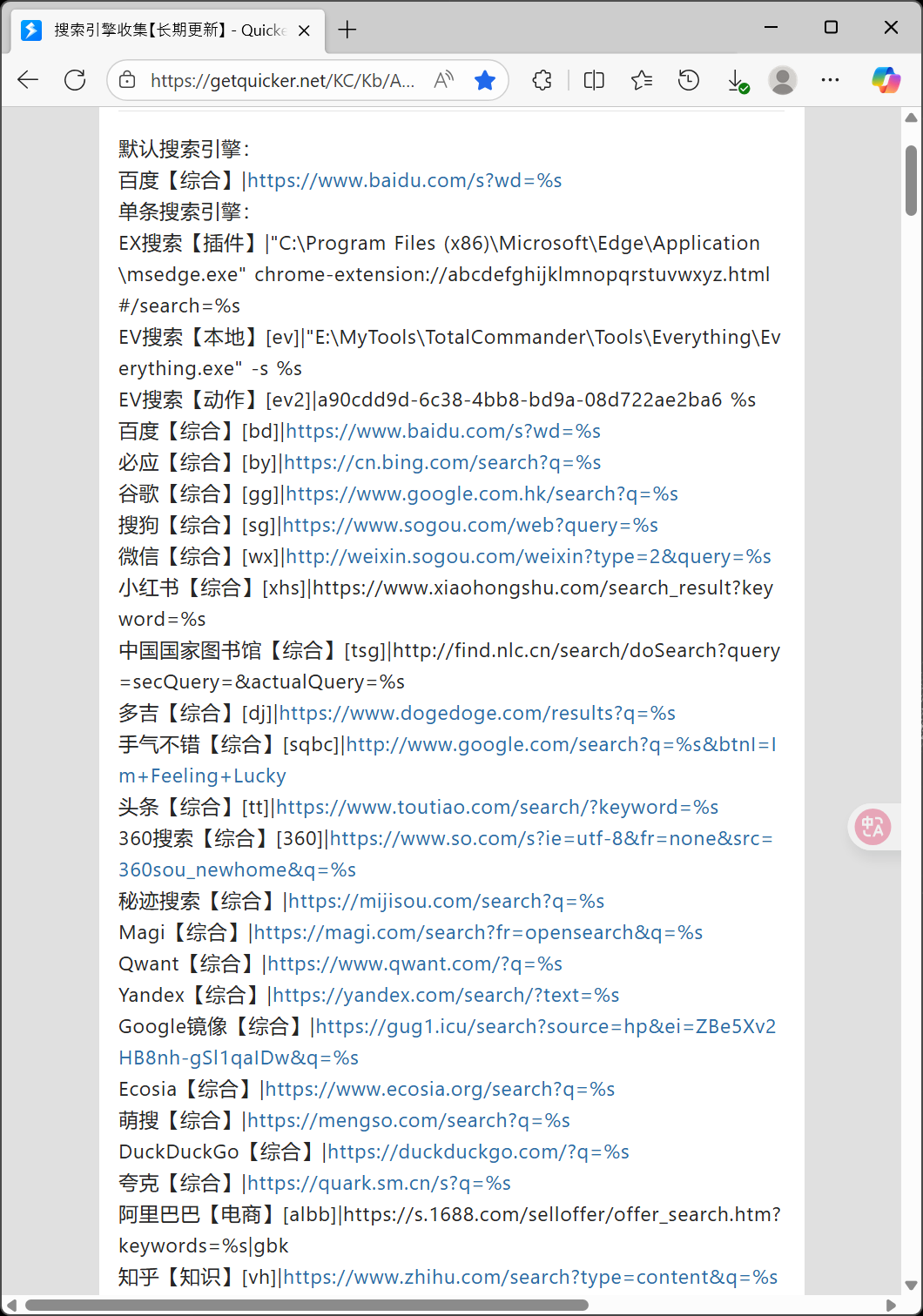Open the toutiao.com search link
The height and width of the screenshot is (1316, 923).
pyautogui.click(x=497, y=807)
